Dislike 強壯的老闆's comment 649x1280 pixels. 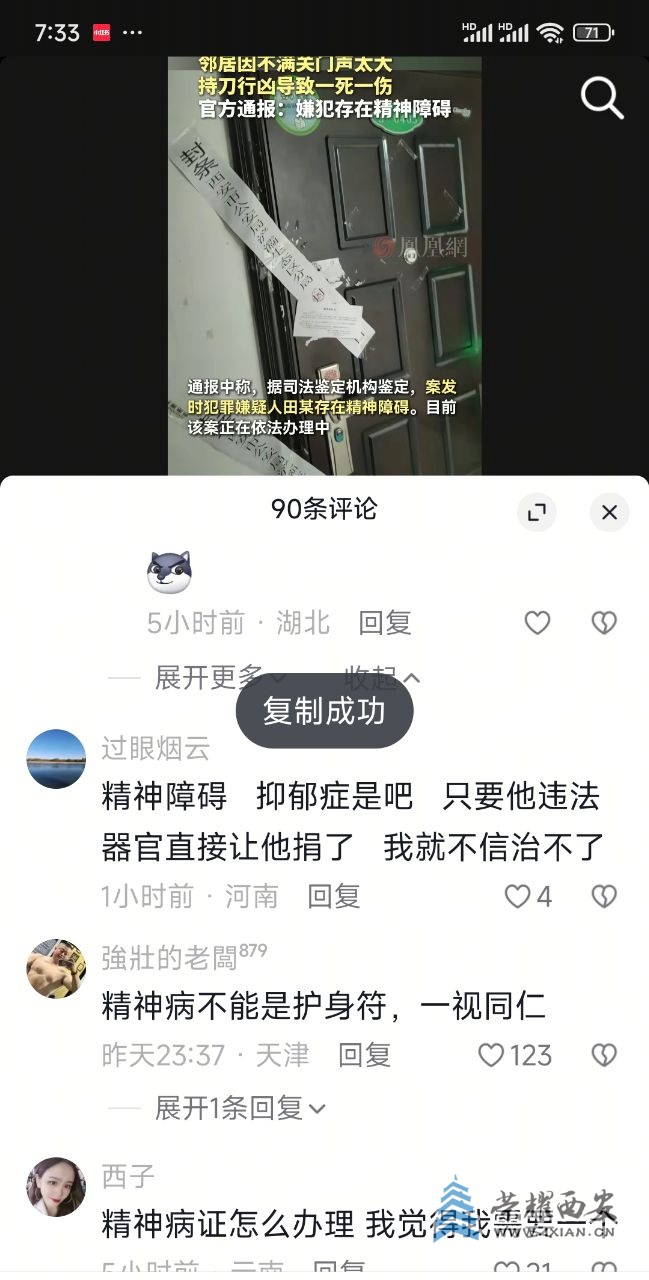[x=604, y=1055]
